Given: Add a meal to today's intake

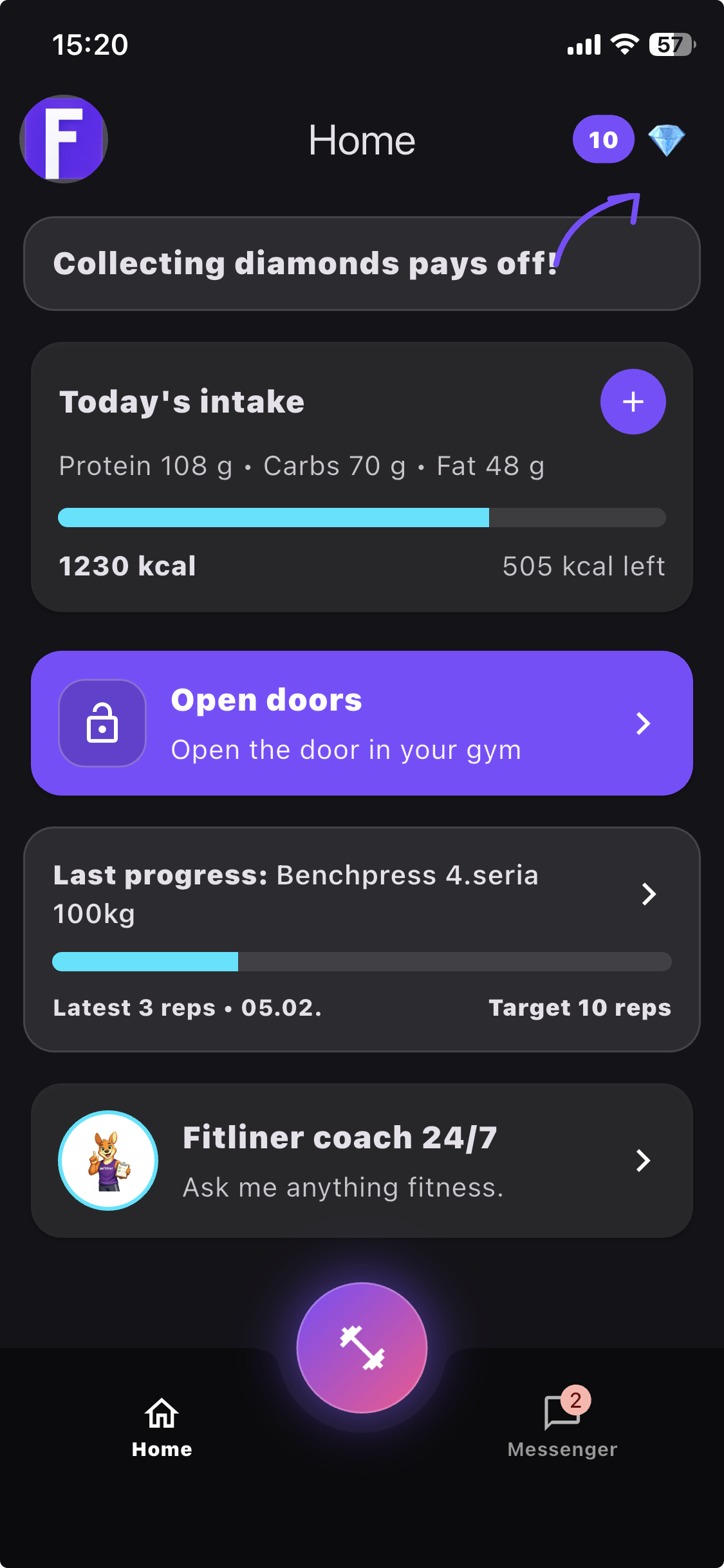Looking at the screenshot, I should (633, 402).
